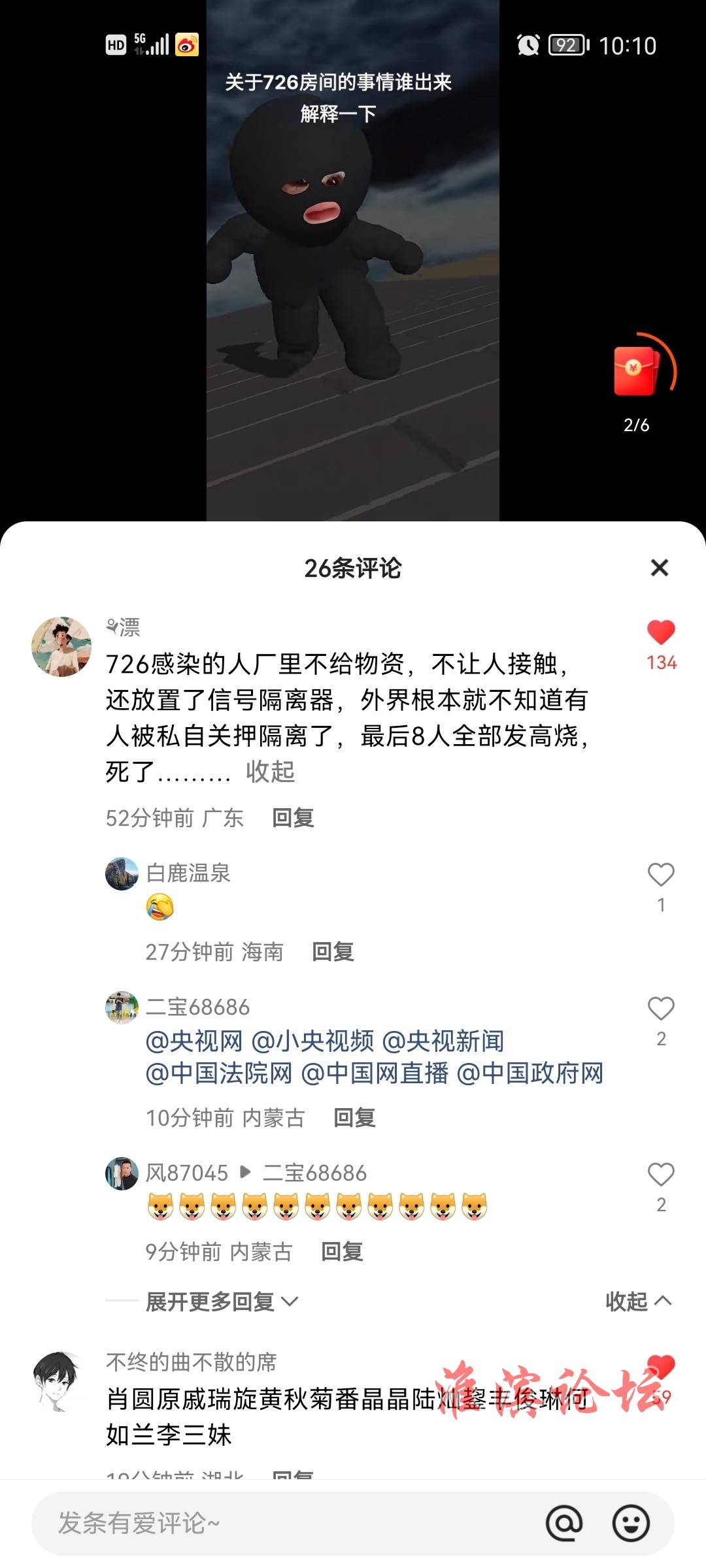
Task: Like 漂's comment about 726
Action: [x=661, y=632]
